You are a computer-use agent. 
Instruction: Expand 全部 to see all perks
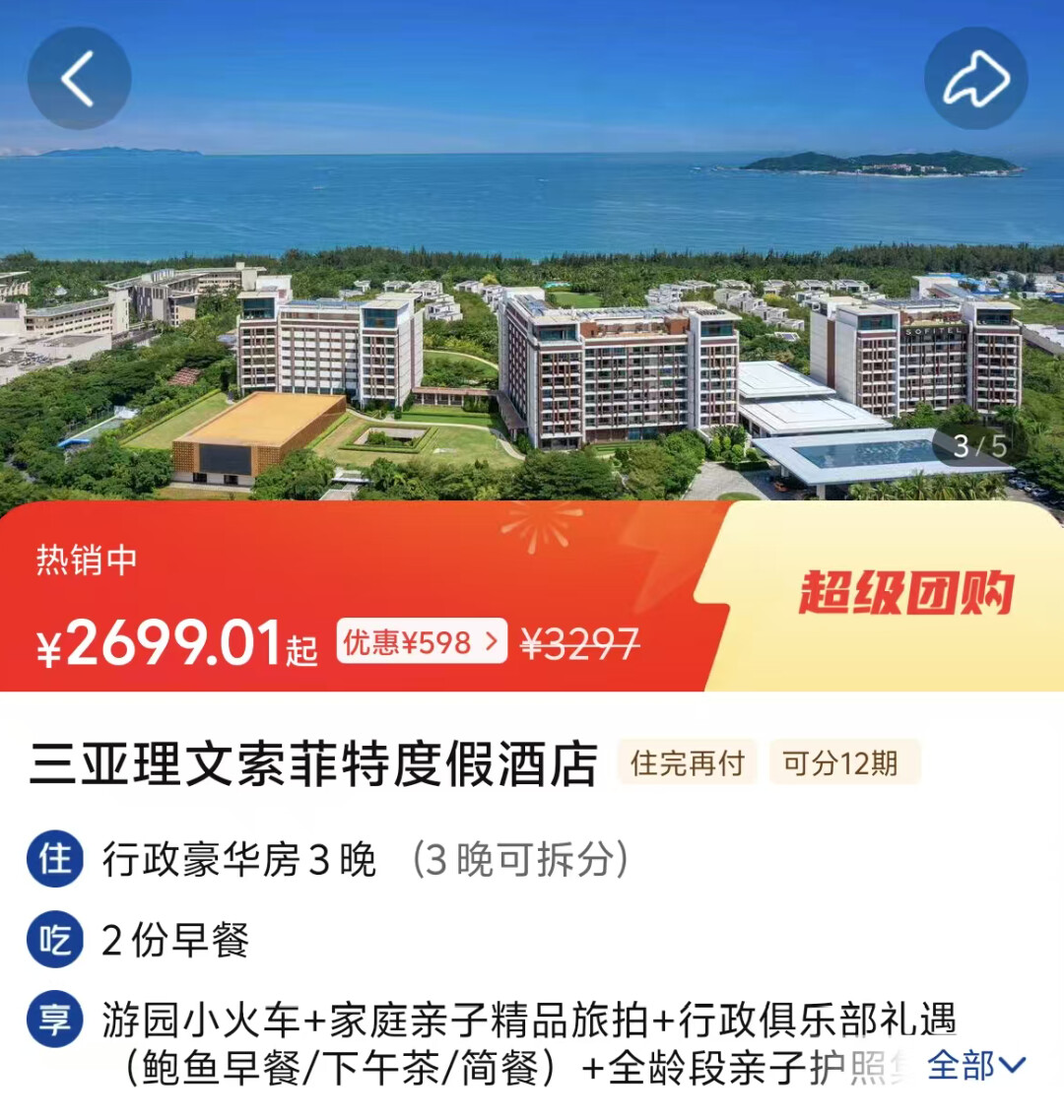(x=975, y=1066)
